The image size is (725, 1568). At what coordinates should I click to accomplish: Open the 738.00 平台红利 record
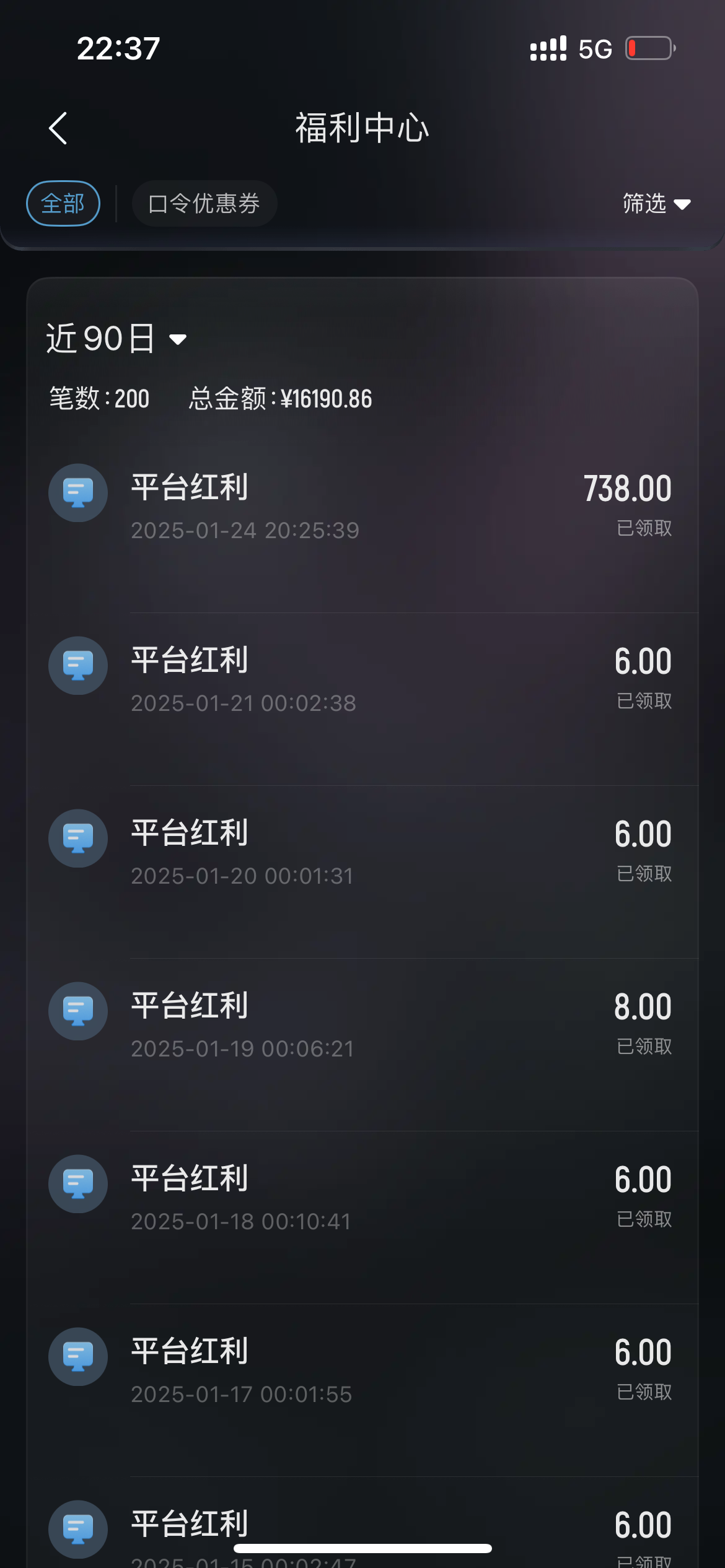pos(362,527)
